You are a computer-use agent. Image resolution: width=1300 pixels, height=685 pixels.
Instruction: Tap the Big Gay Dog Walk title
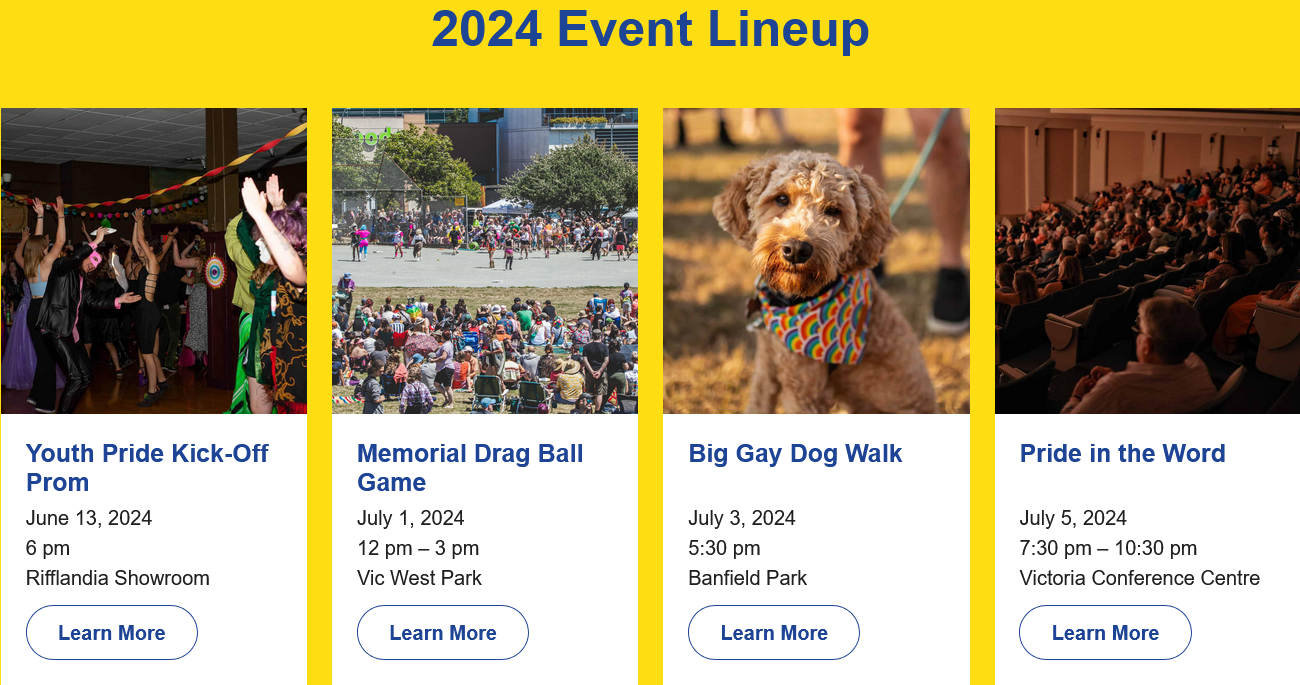point(795,453)
